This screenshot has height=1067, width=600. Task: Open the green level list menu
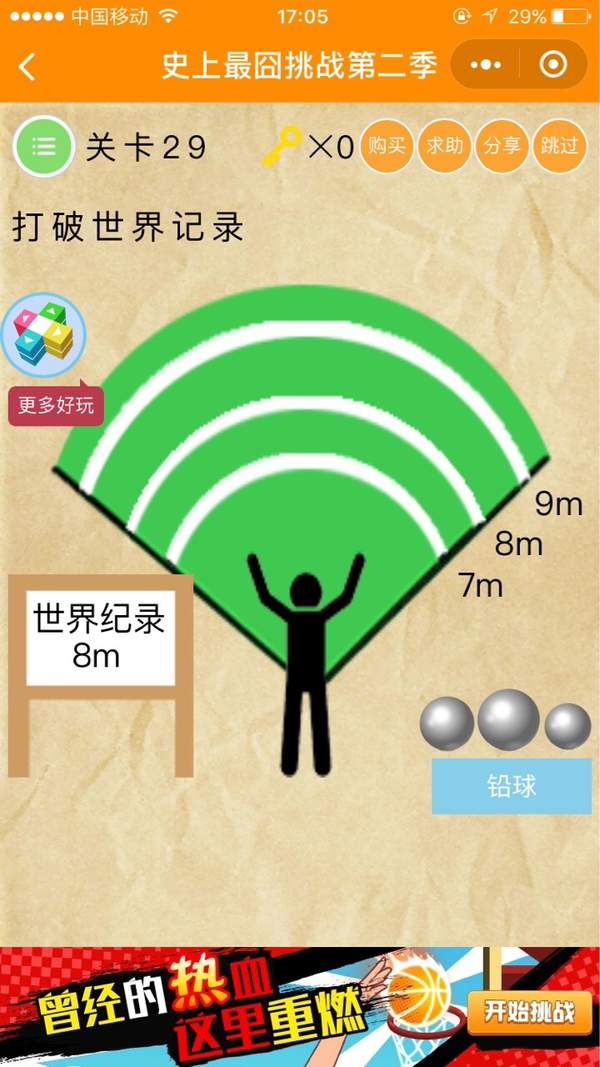pos(43,147)
